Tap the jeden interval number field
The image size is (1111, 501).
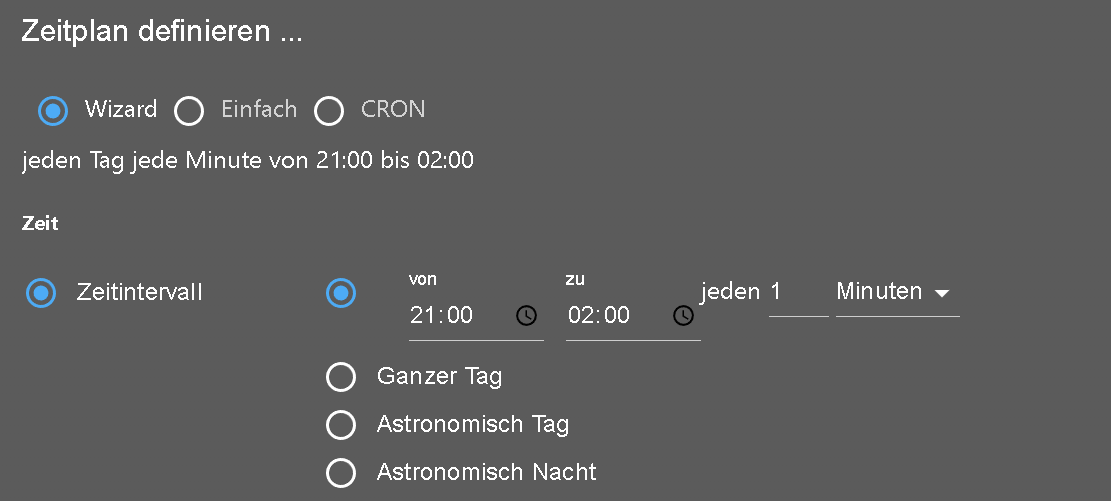(x=797, y=293)
